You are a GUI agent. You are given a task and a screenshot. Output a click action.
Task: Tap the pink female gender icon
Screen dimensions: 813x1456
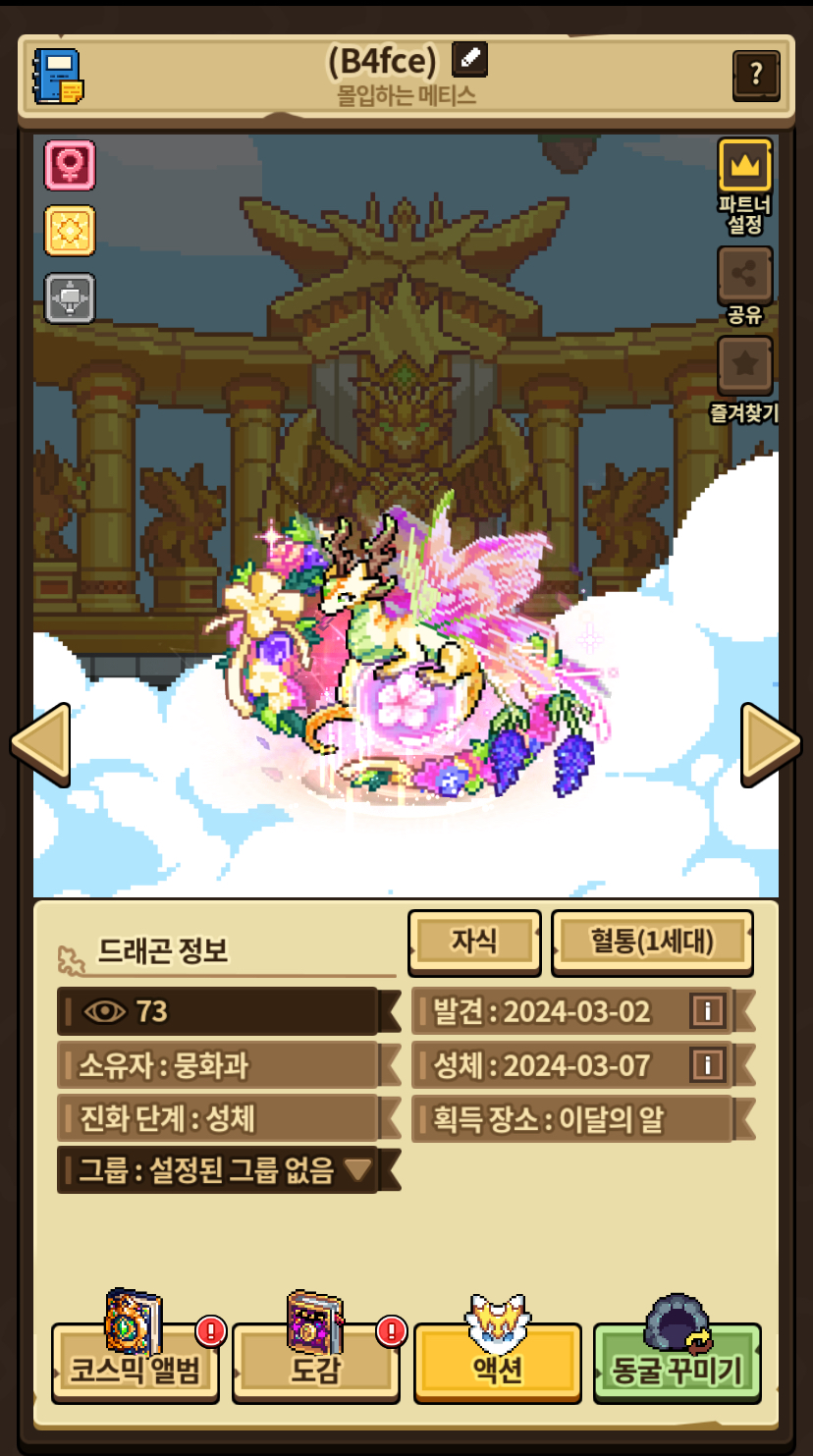click(70, 165)
